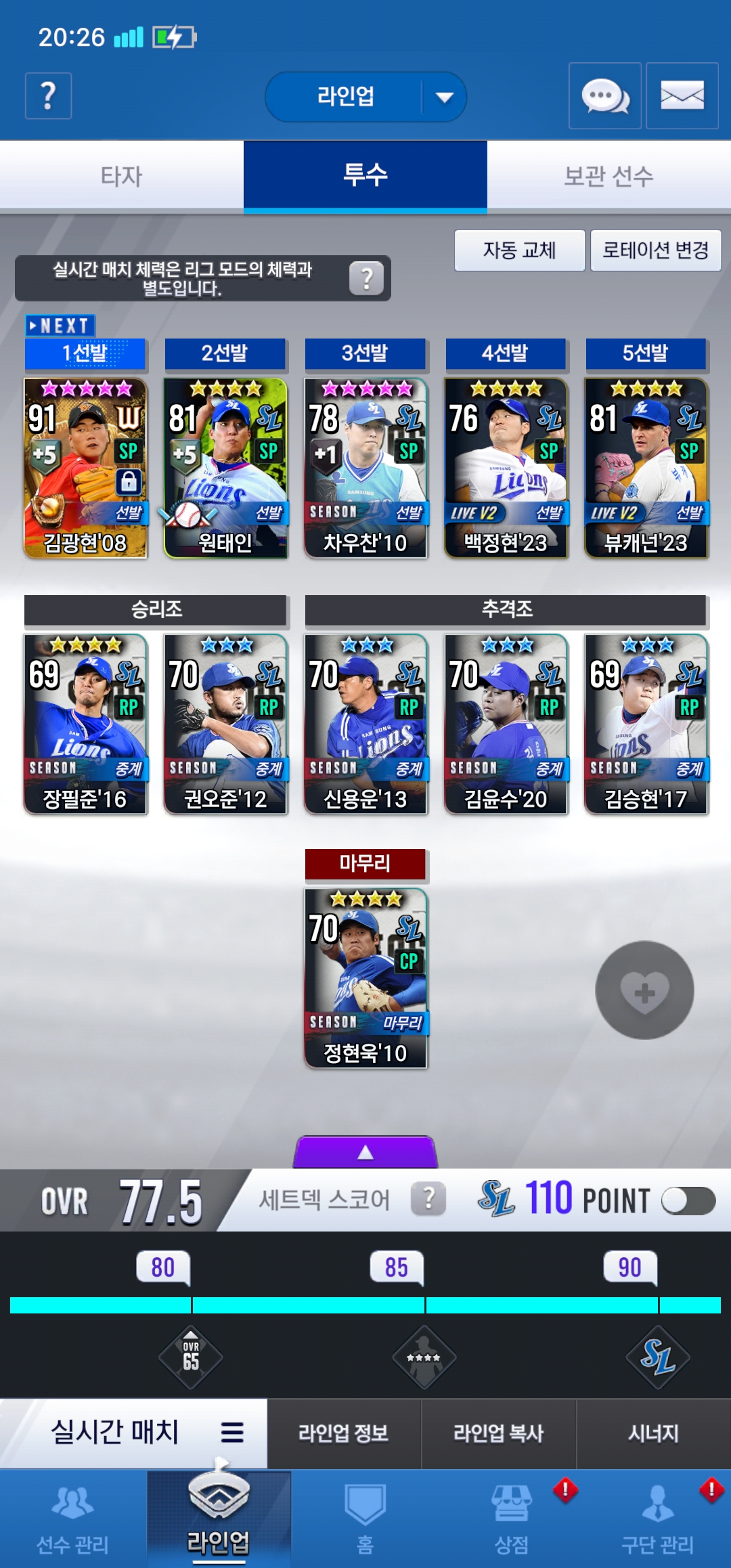Screen dimensions: 731x1568
Task: Select the 뷰캐넌'23 pitcher card
Action: (x=646, y=468)
